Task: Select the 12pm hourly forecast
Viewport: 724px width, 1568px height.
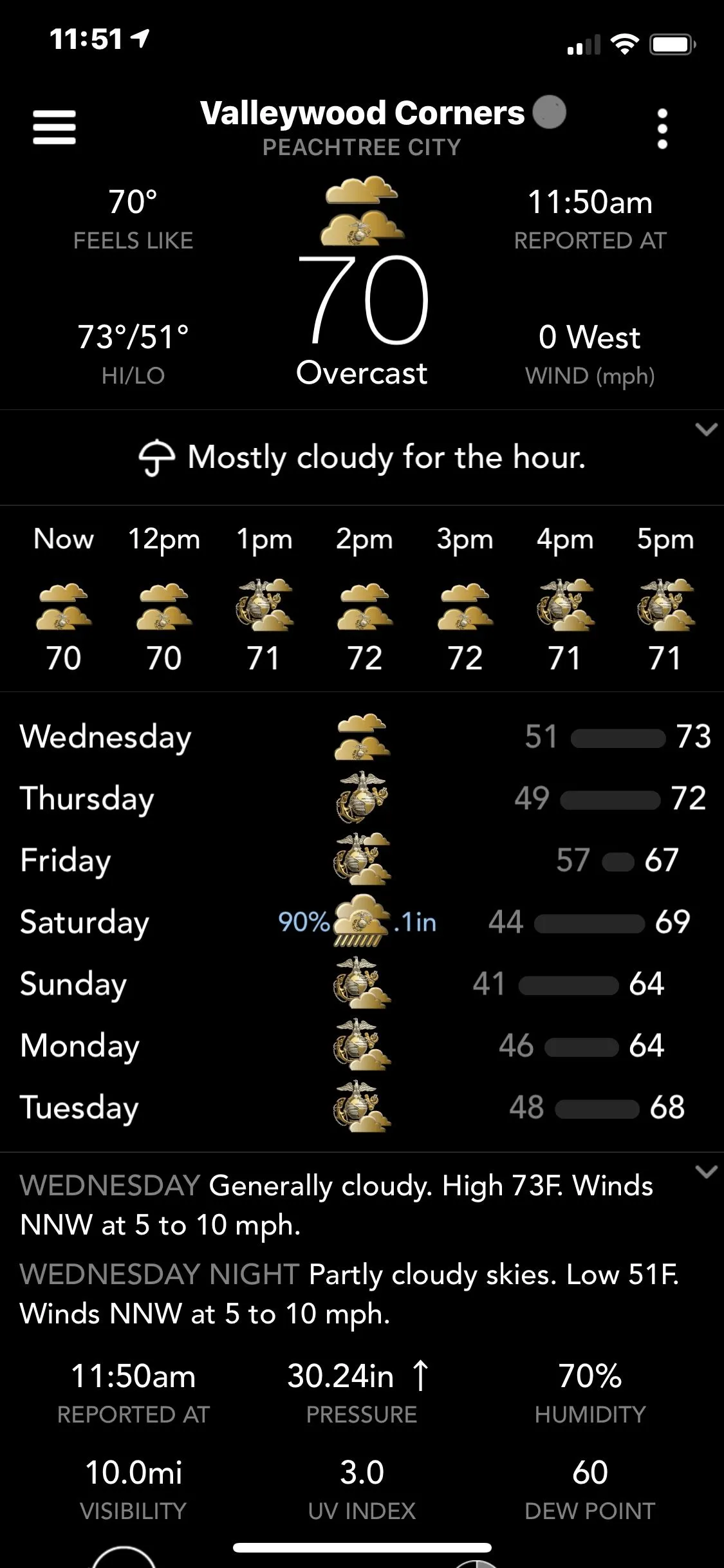Action: click(164, 599)
